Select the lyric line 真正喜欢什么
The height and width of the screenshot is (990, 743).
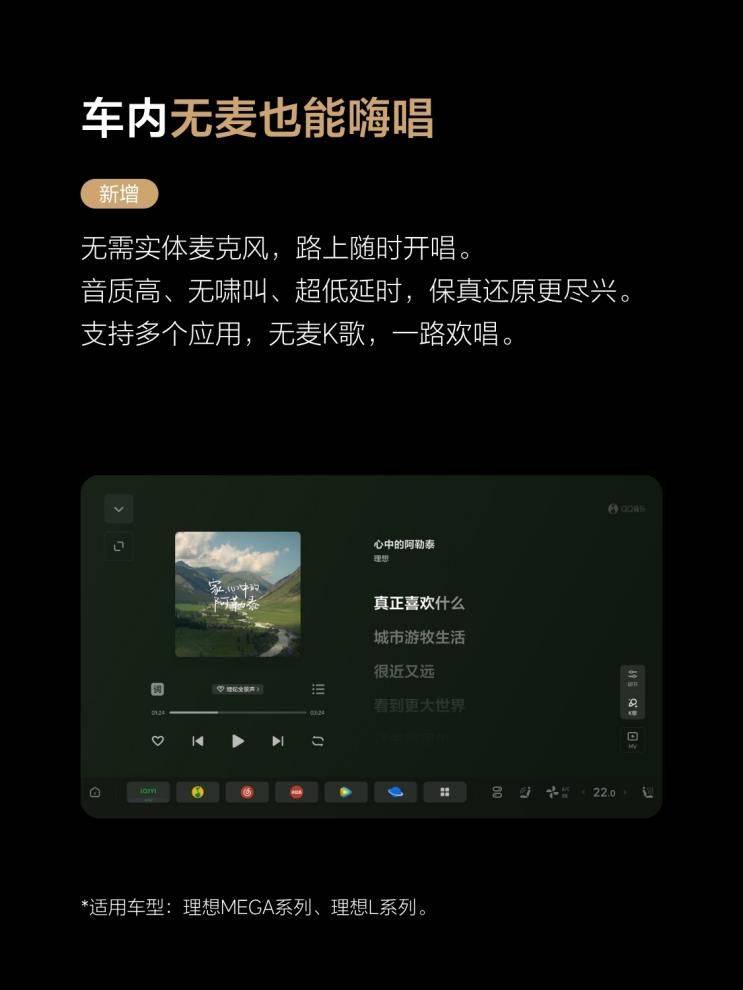click(418, 603)
